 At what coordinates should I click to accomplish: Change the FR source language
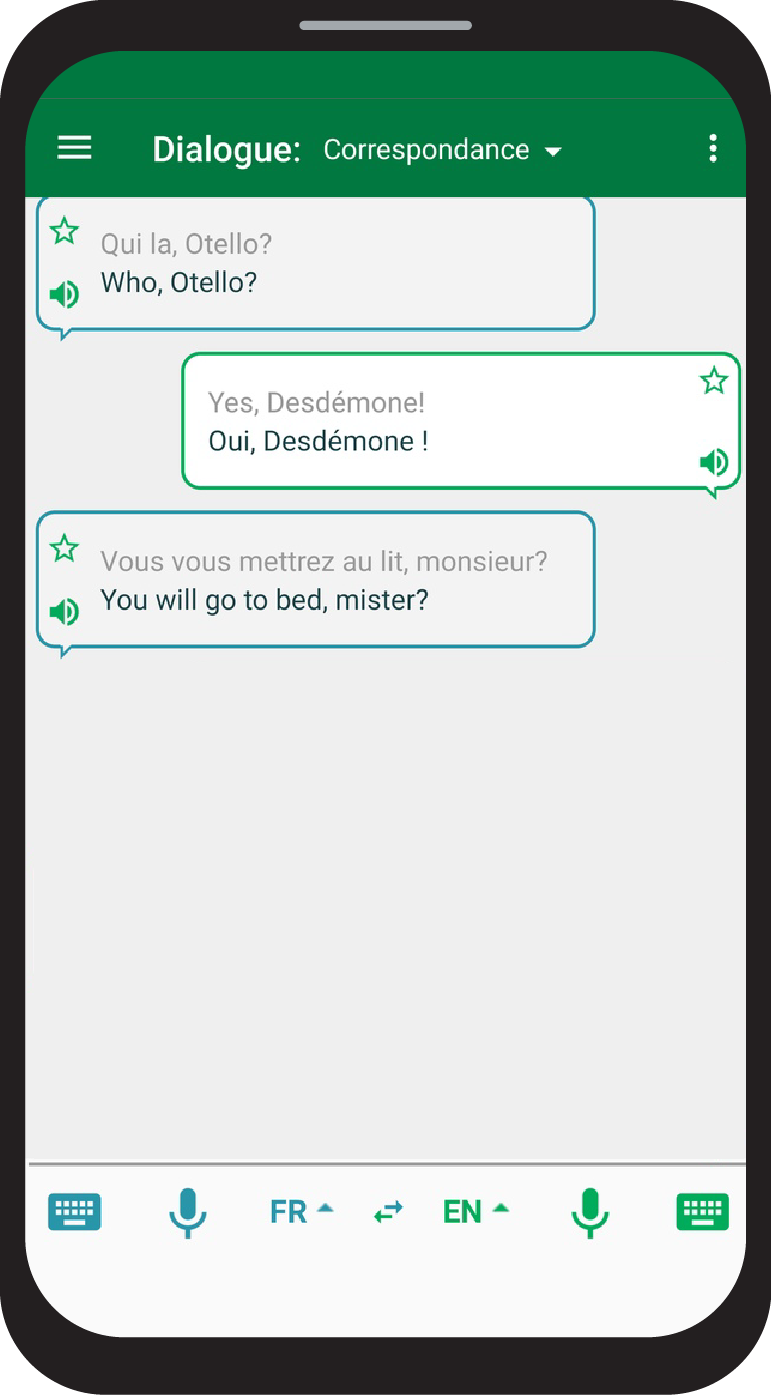[301, 1212]
